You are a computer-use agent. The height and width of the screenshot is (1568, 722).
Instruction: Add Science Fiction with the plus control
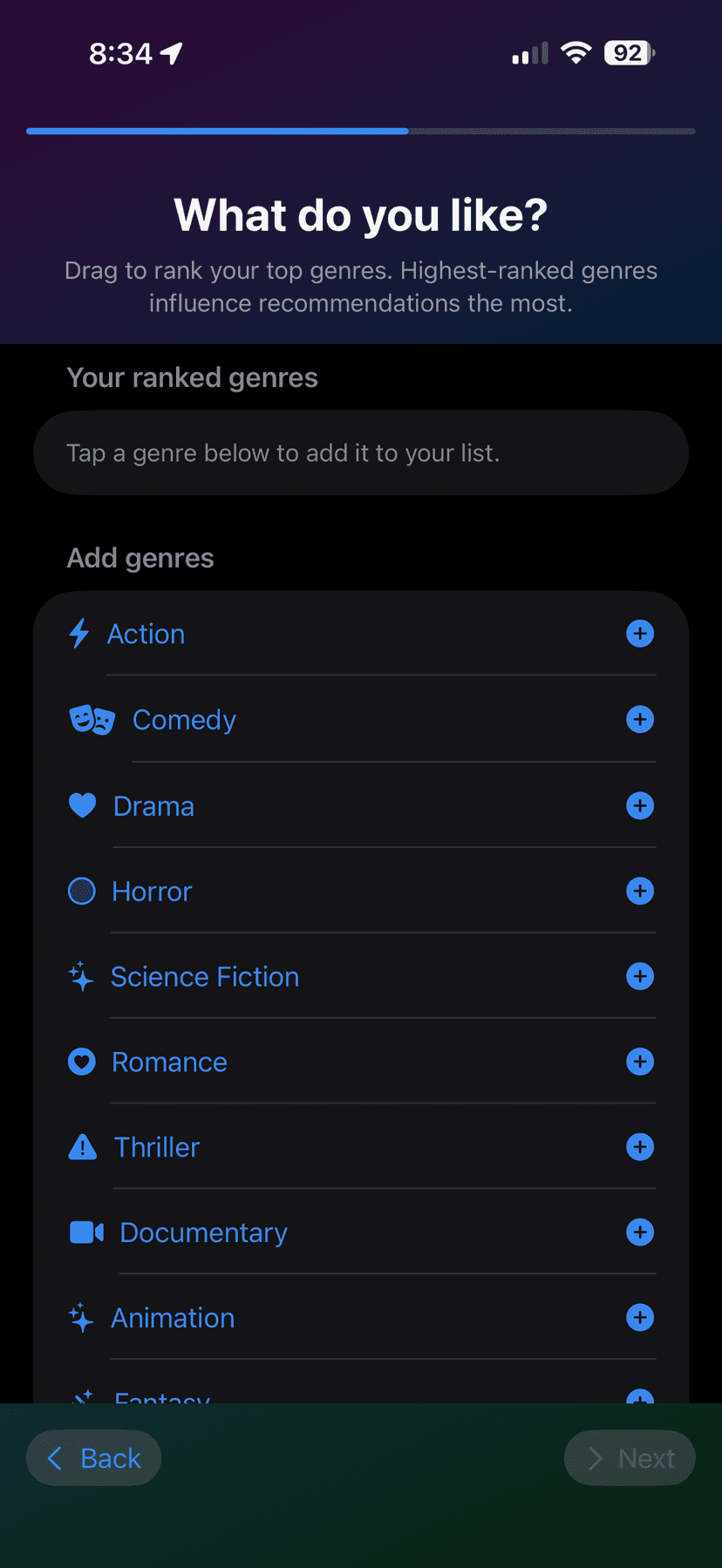pos(640,976)
